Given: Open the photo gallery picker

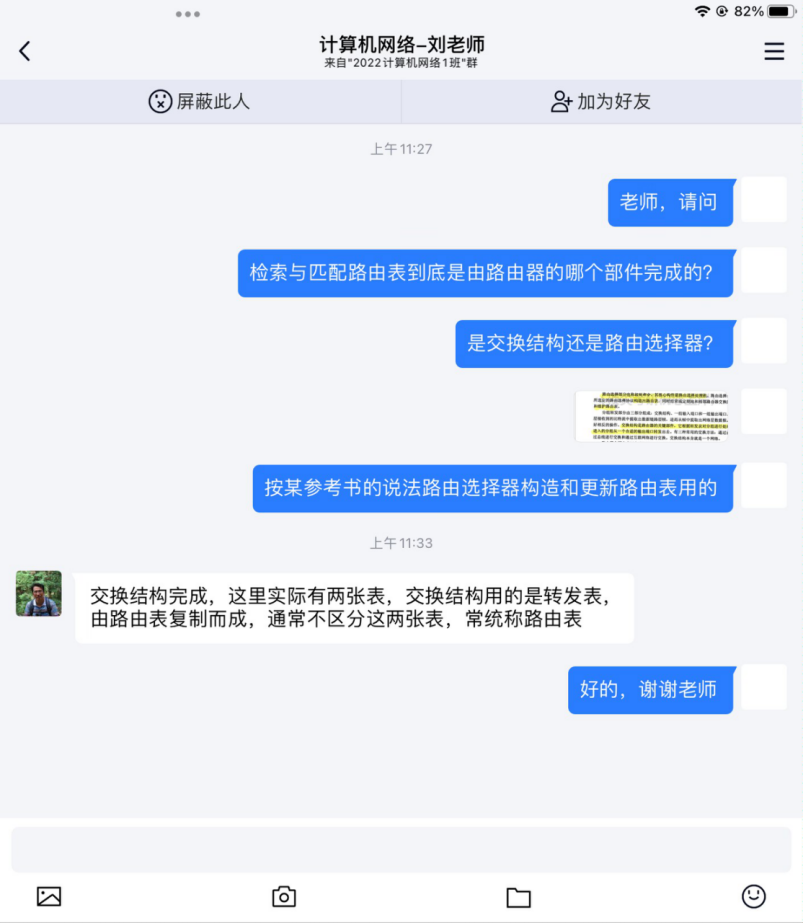Looking at the screenshot, I should click(49, 896).
